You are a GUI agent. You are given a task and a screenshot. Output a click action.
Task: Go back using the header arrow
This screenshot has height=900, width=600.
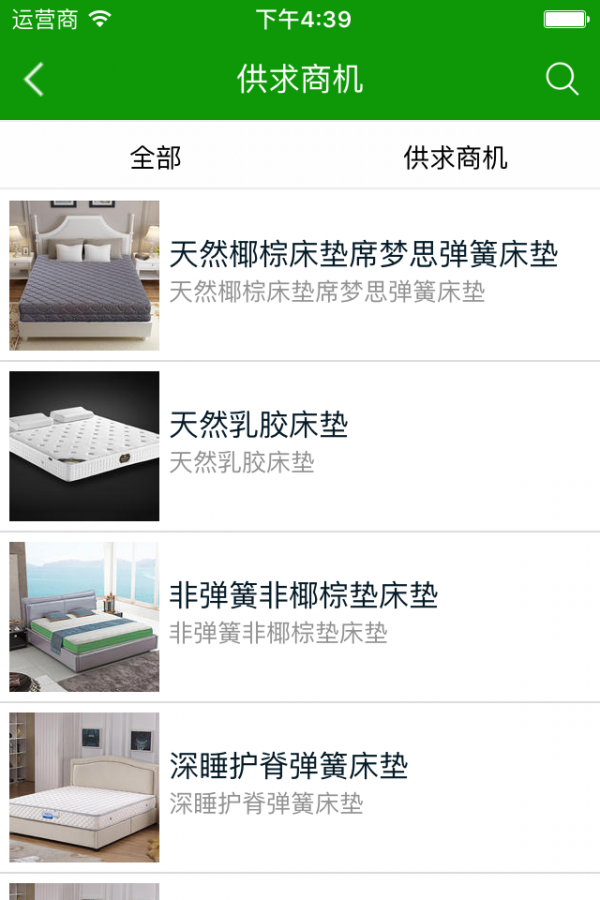pos(34,79)
